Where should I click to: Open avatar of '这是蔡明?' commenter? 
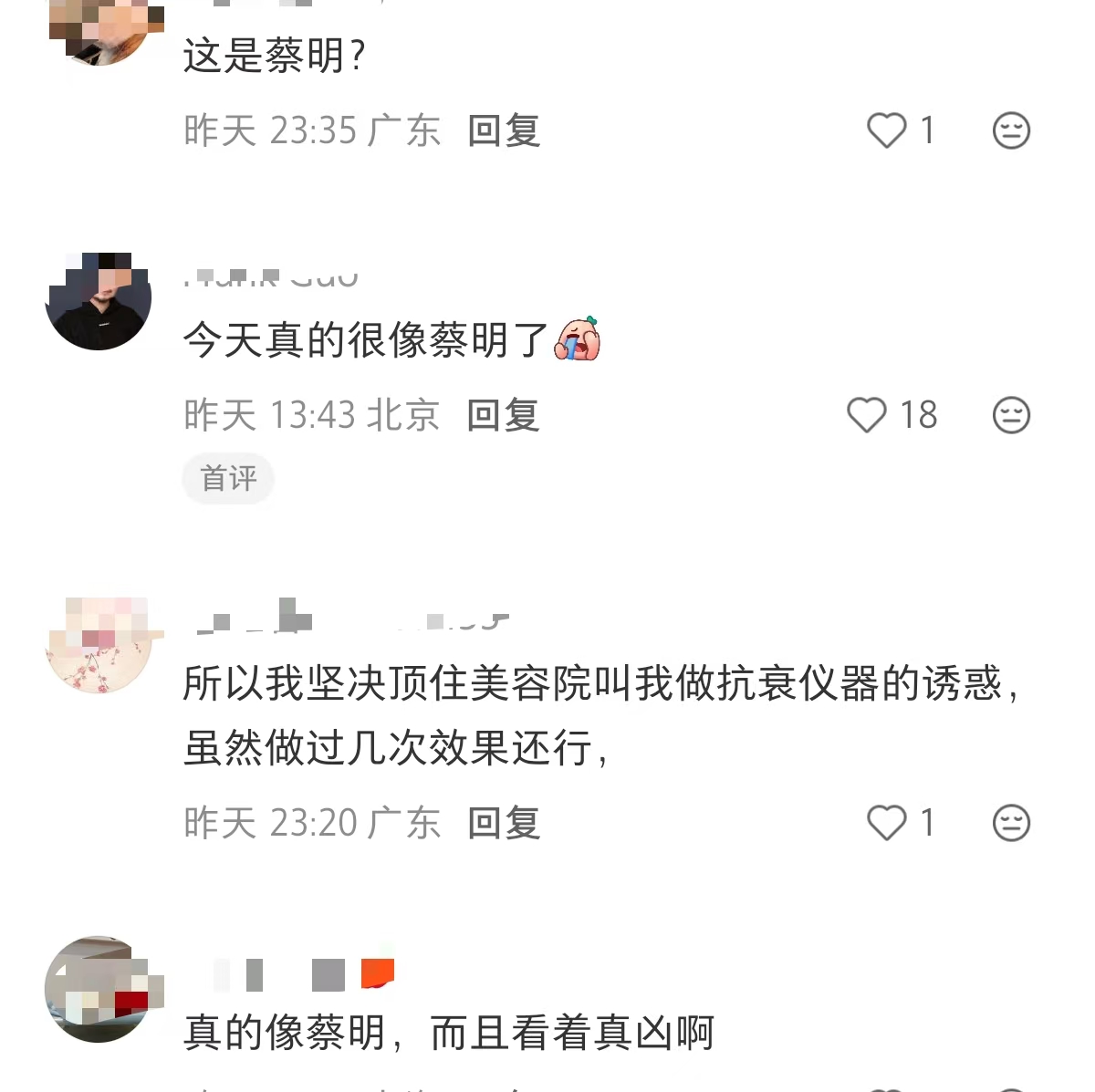99,27
